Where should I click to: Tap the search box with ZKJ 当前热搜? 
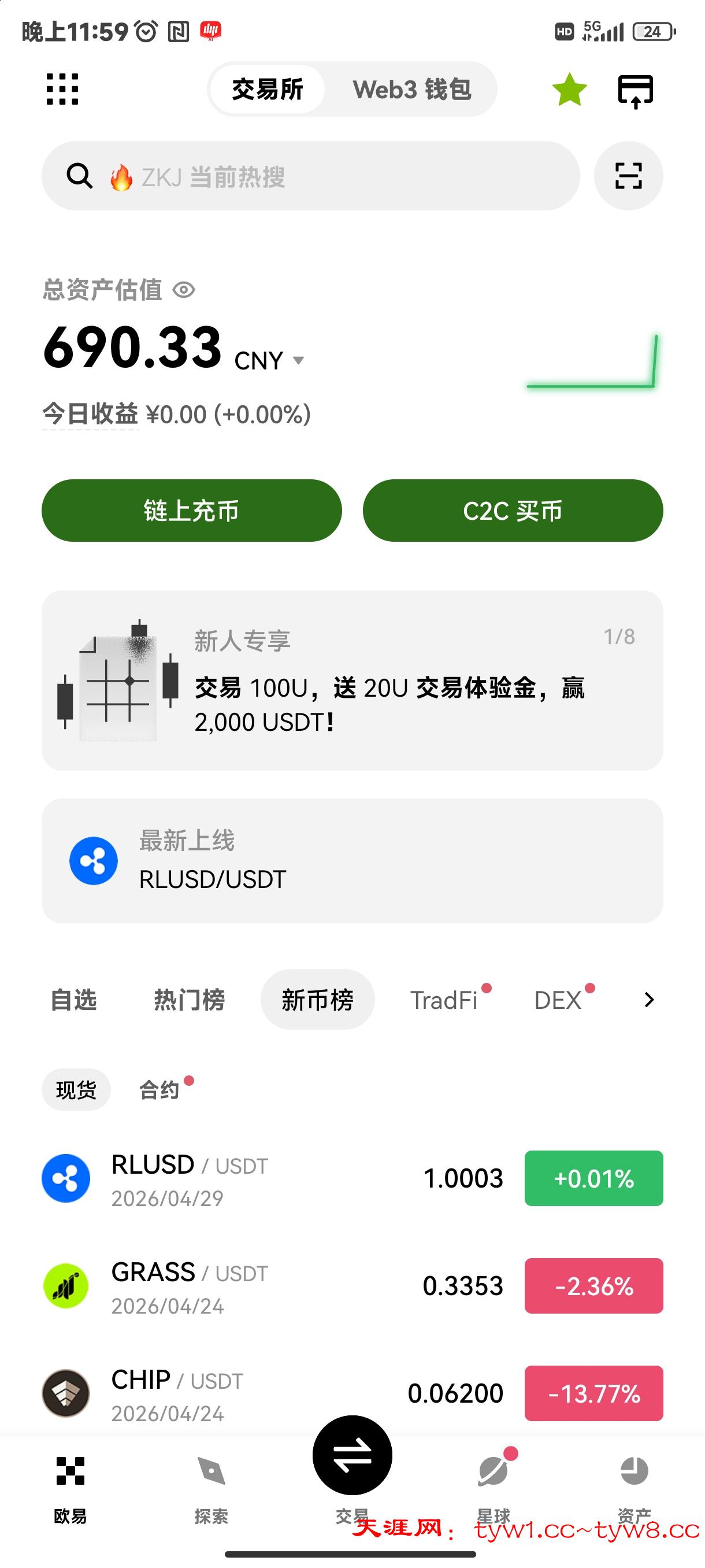310,176
